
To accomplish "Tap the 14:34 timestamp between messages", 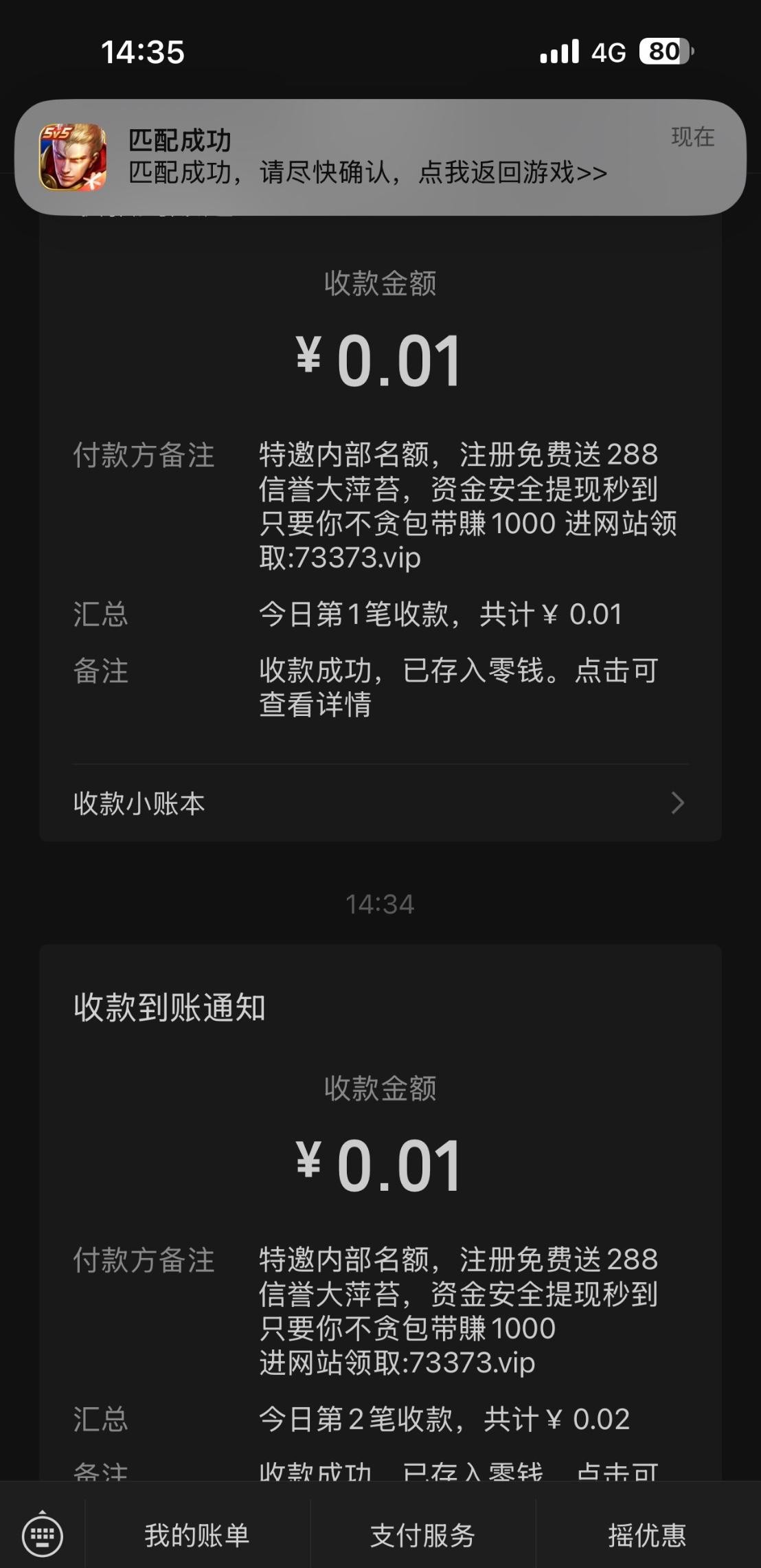I will pyautogui.click(x=380, y=905).
